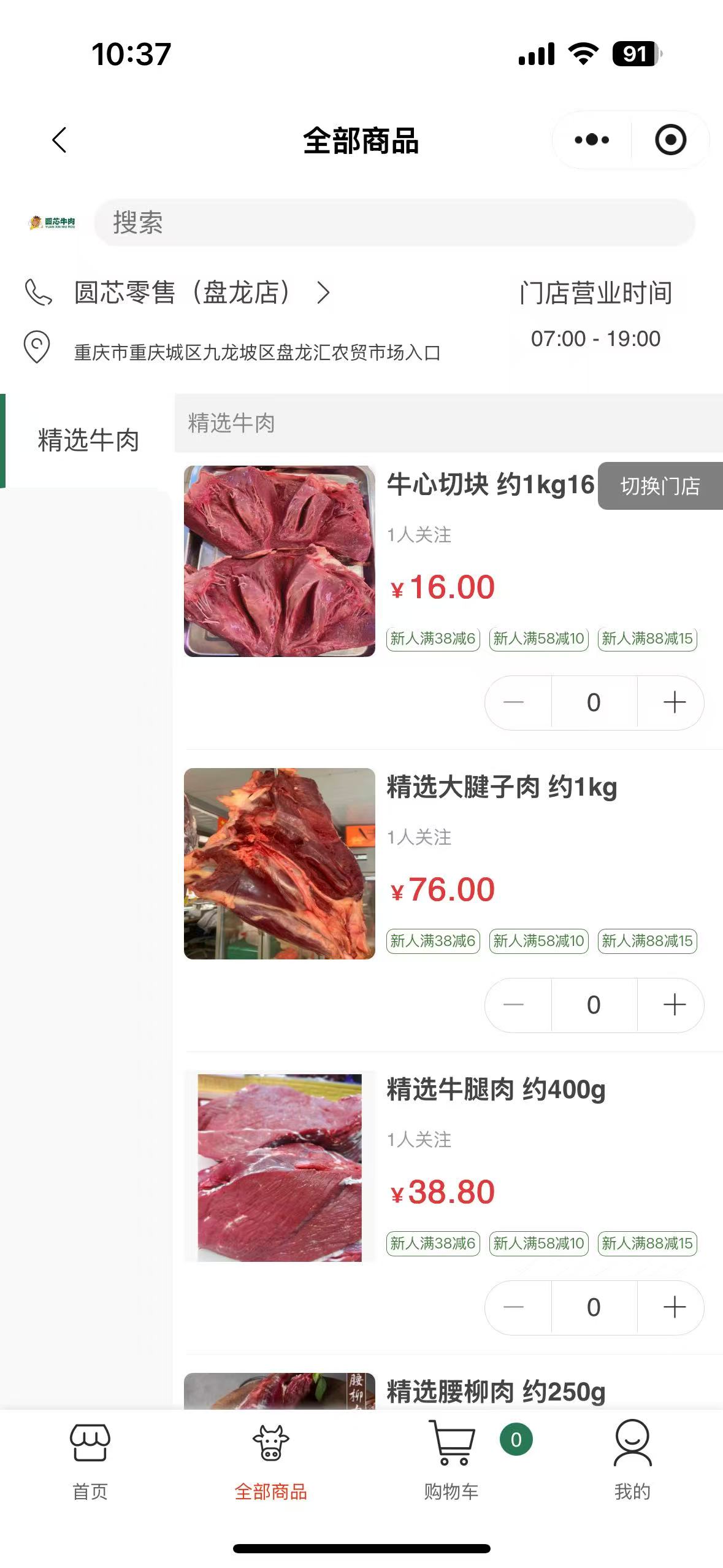Increase 精选大腱子肉 quantity by one

[x=674, y=1005]
